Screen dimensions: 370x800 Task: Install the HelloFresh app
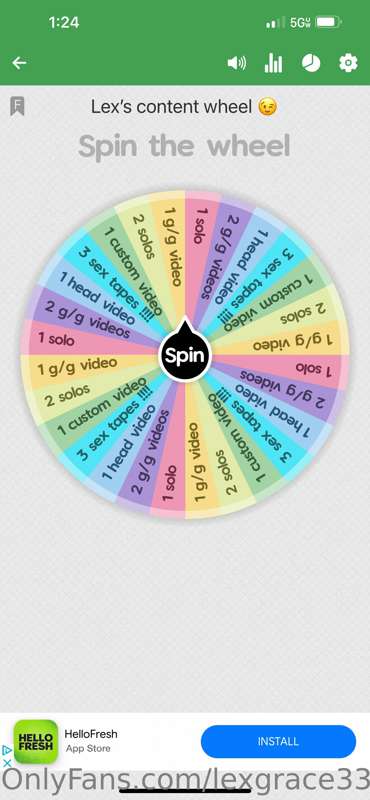click(278, 741)
